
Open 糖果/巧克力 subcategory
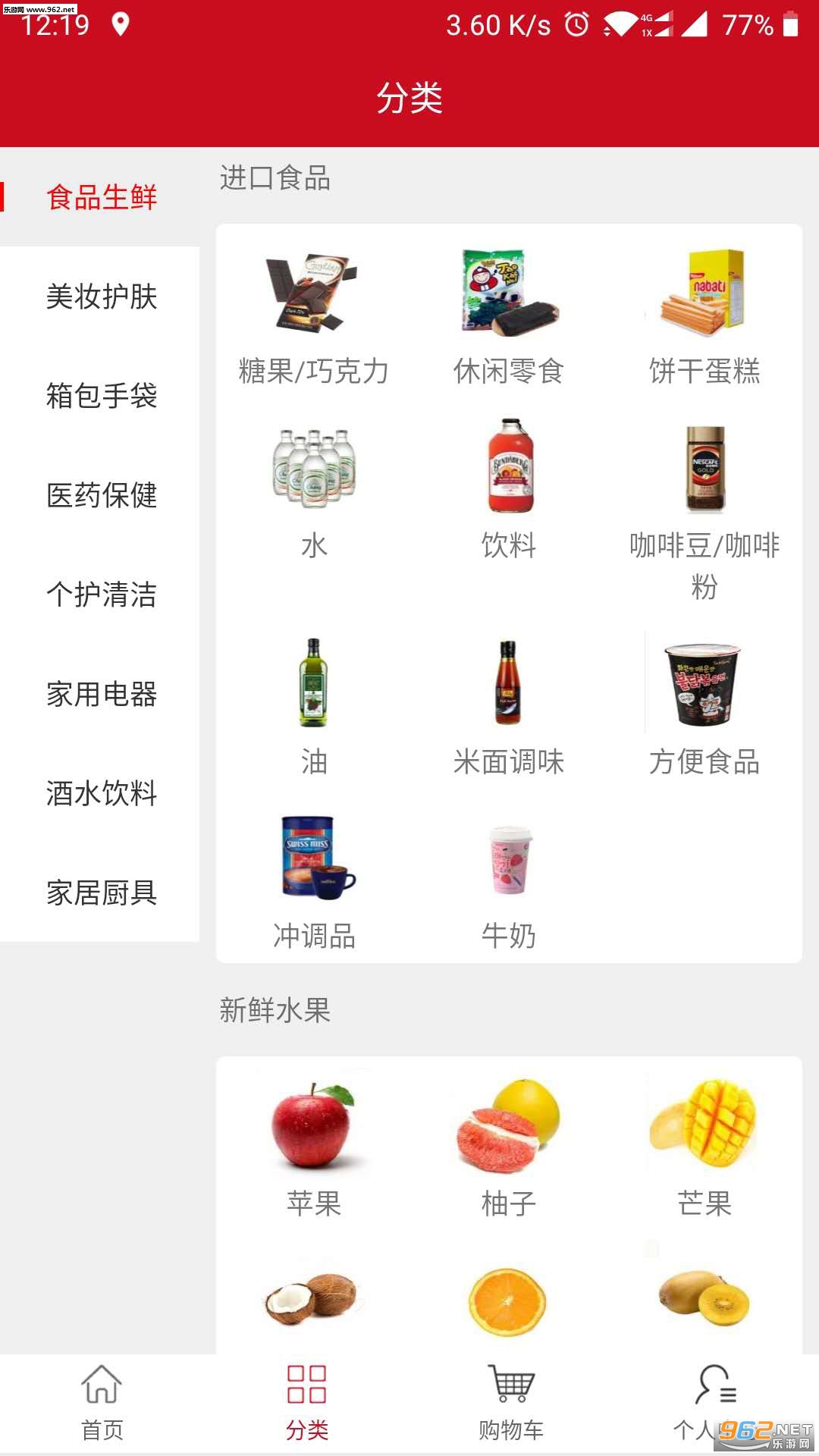tap(314, 318)
